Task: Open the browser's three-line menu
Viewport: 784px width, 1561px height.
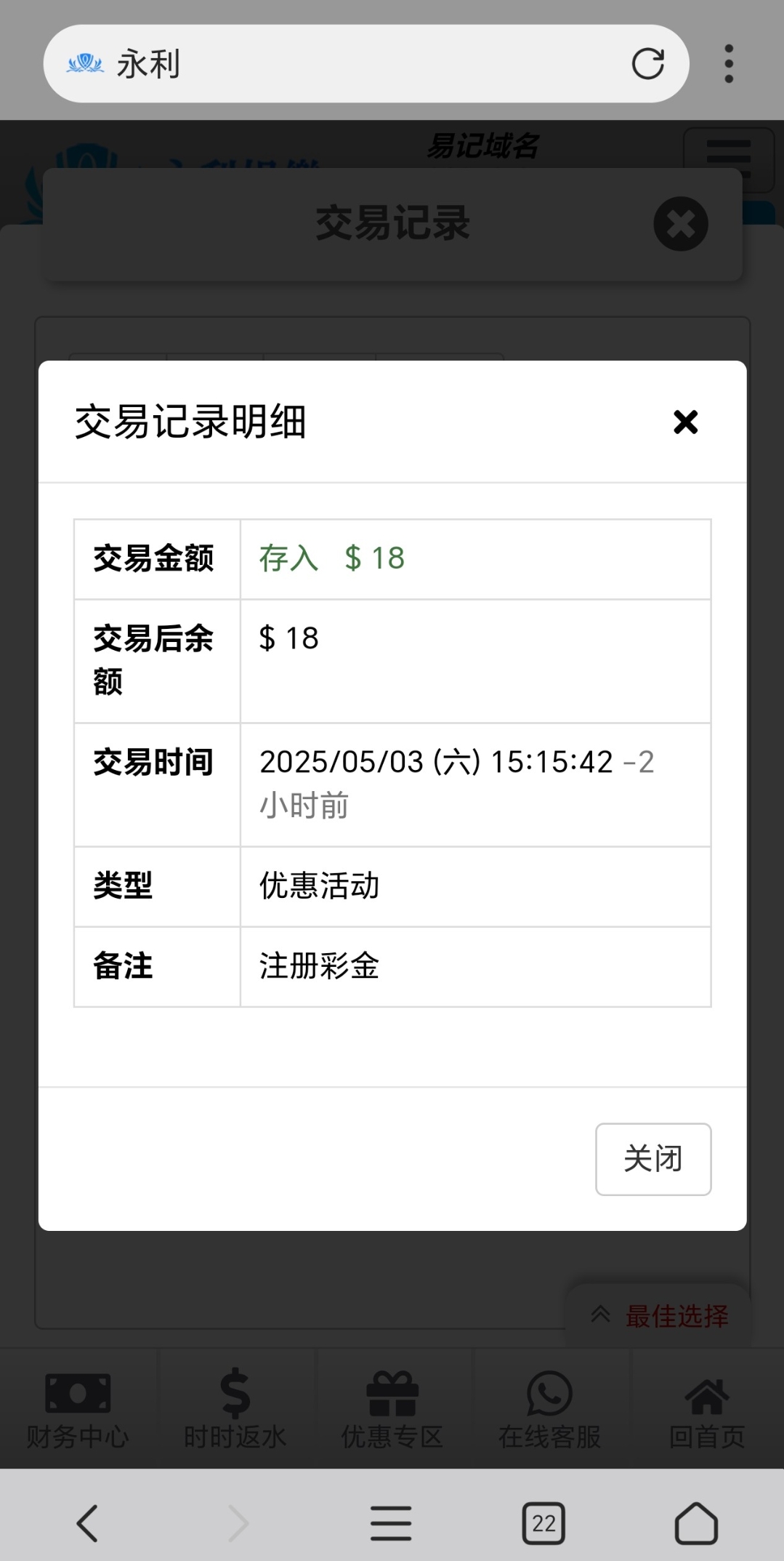Action: (x=391, y=1522)
